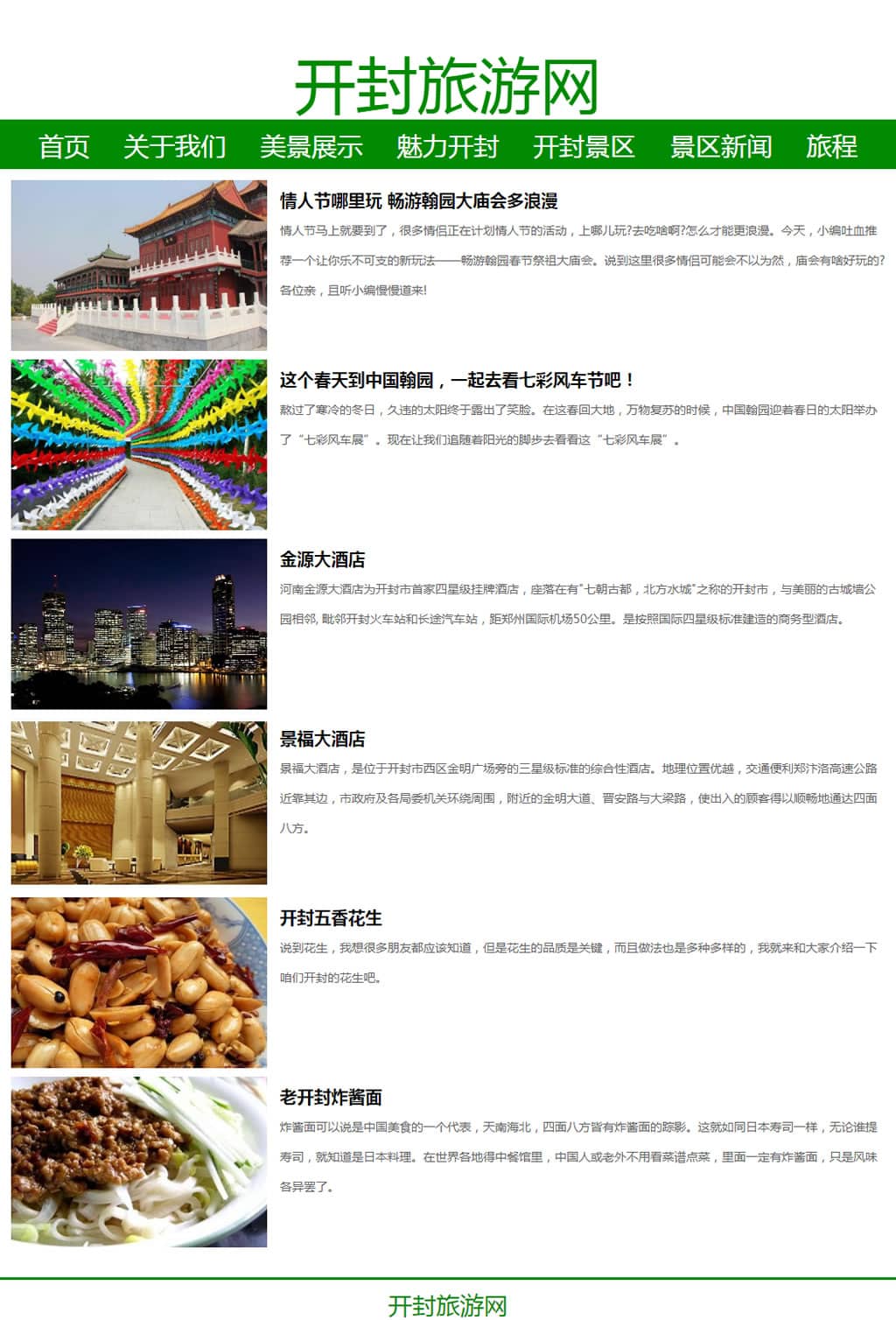Viewport: 896px width, 1320px height.
Task: View 景区新闻 section
Action: tap(720, 146)
